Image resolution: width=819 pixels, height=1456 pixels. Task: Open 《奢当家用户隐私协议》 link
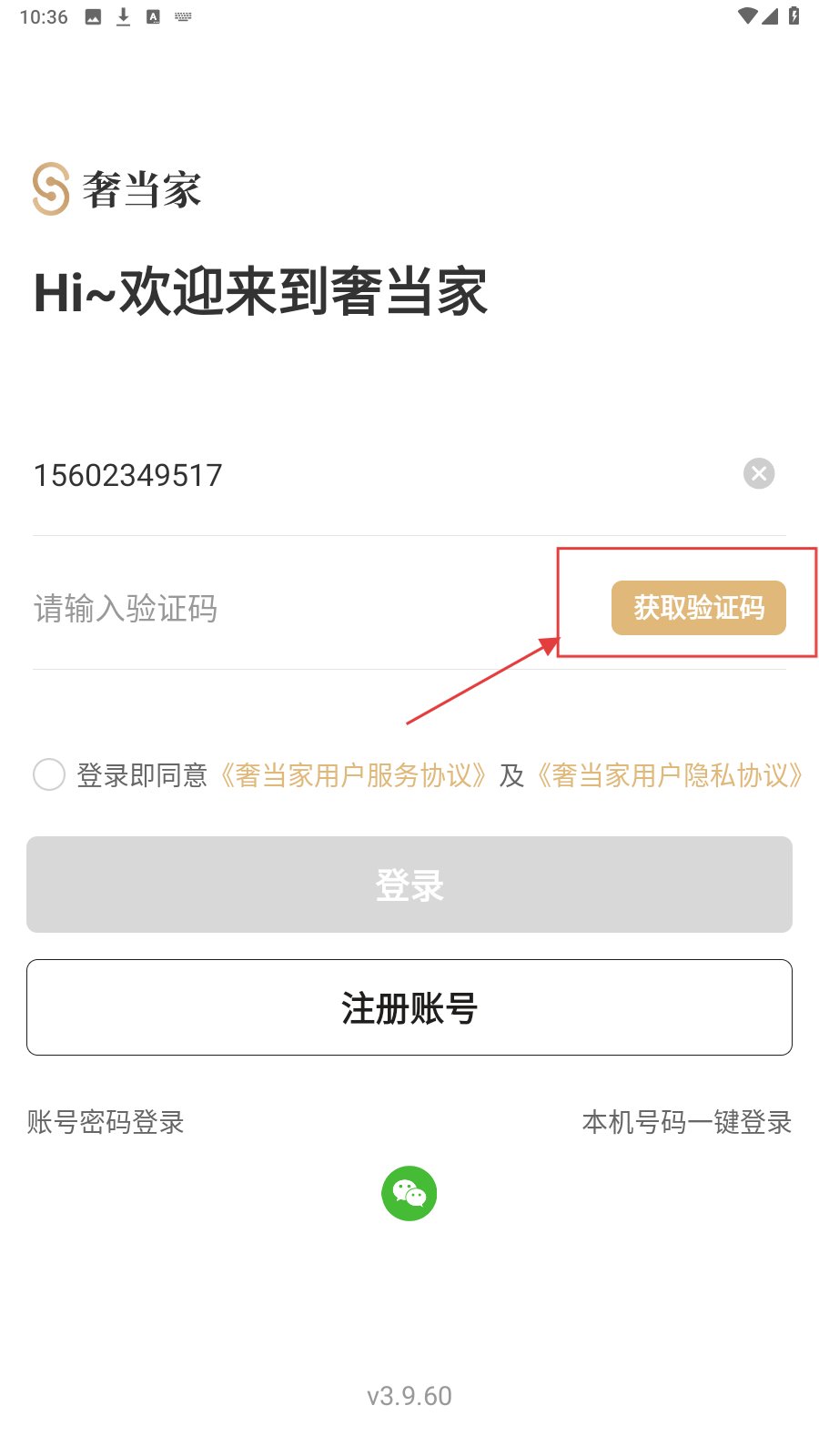point(670,775)
